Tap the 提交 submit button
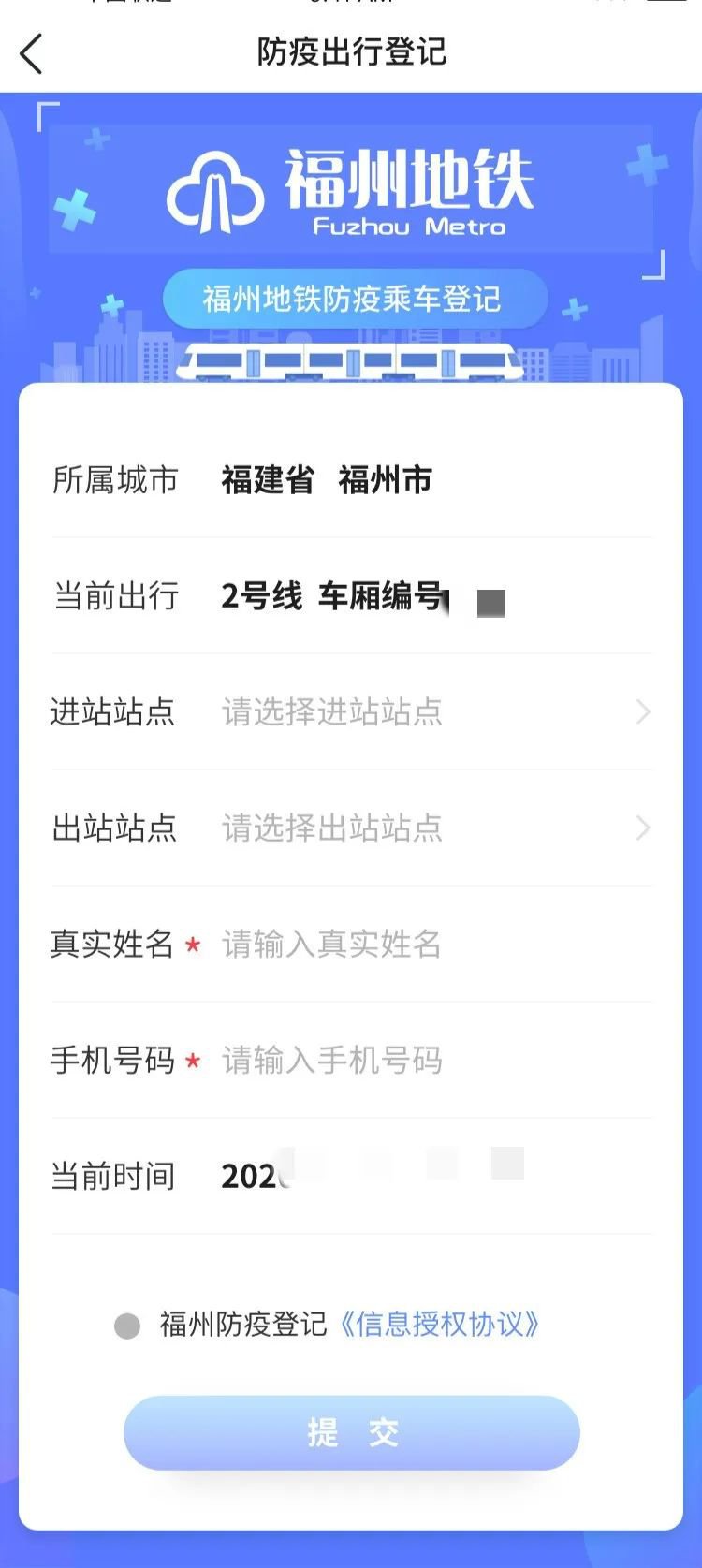 [x=352, y=1432]
